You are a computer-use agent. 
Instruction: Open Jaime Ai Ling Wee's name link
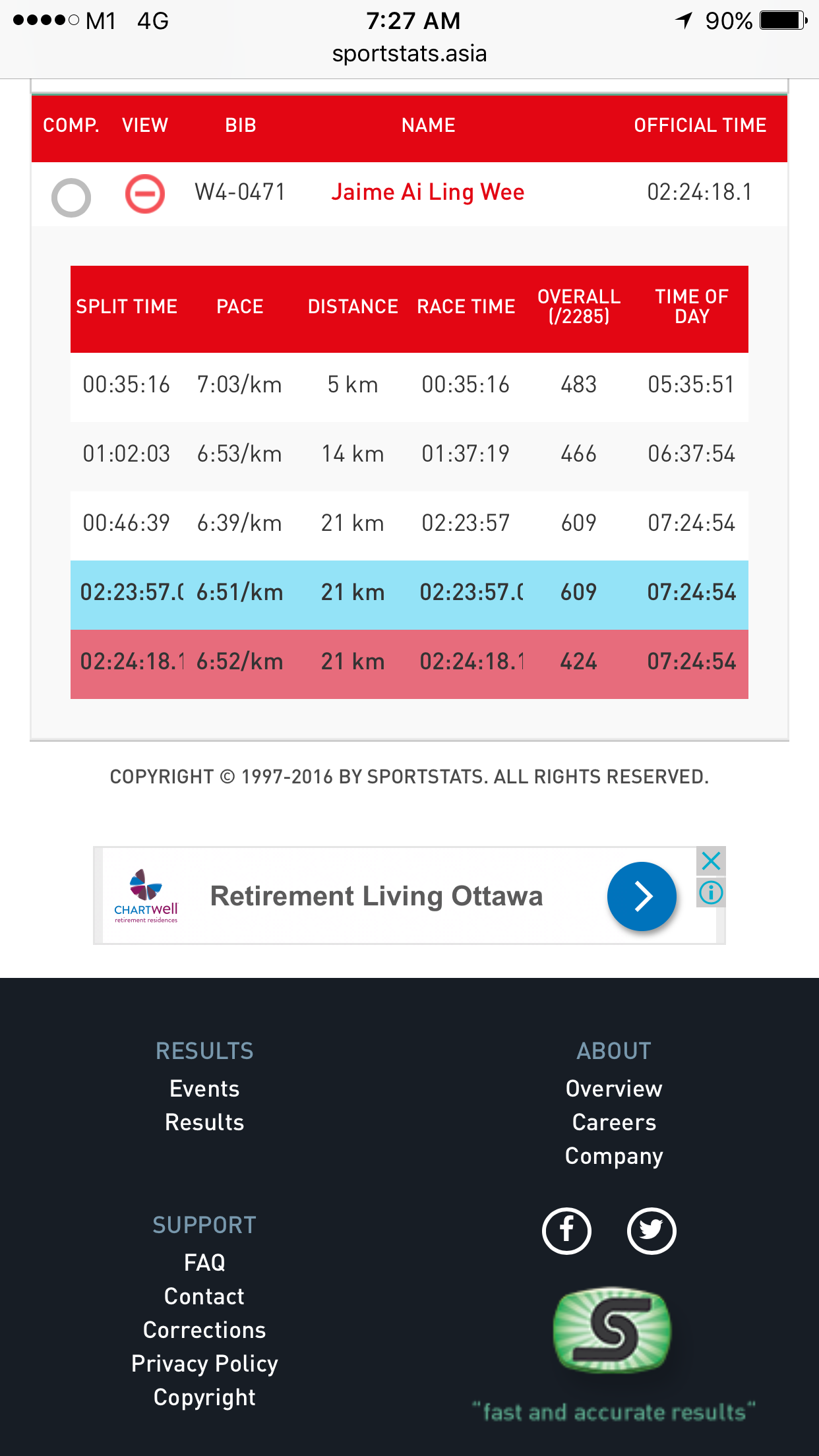click(x=427, y=192)
